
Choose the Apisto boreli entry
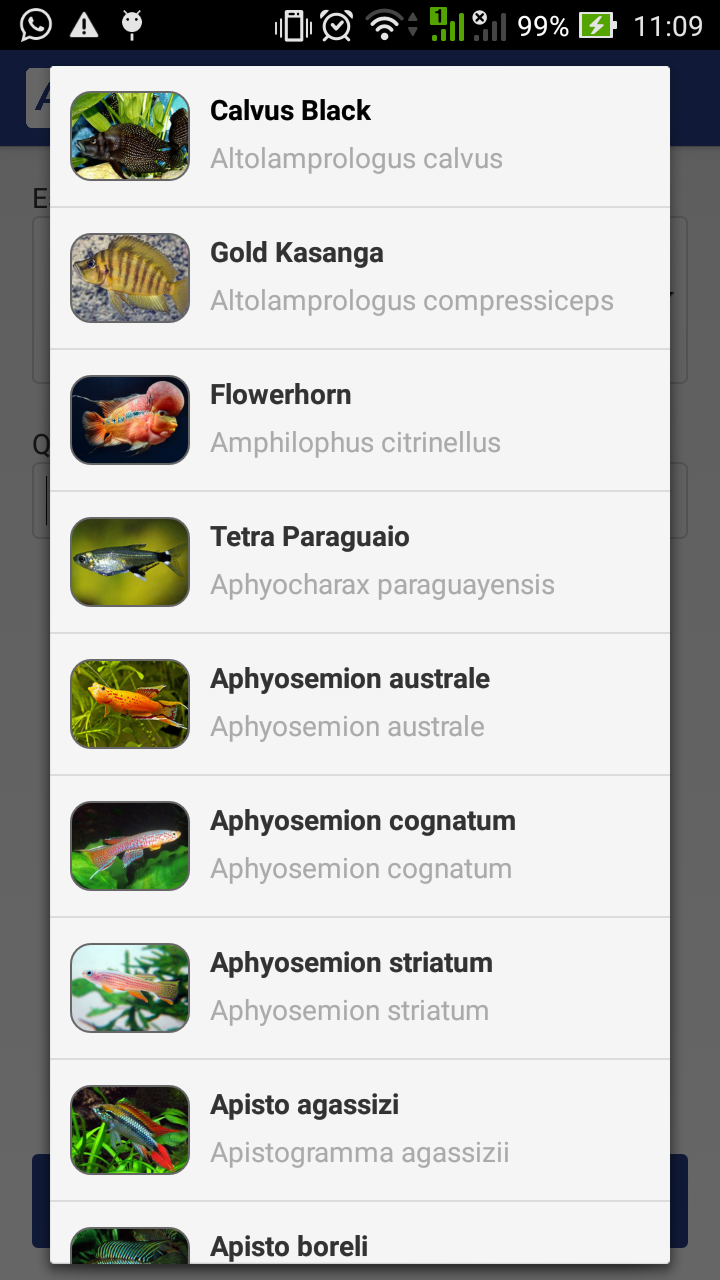coord(360,1240)
